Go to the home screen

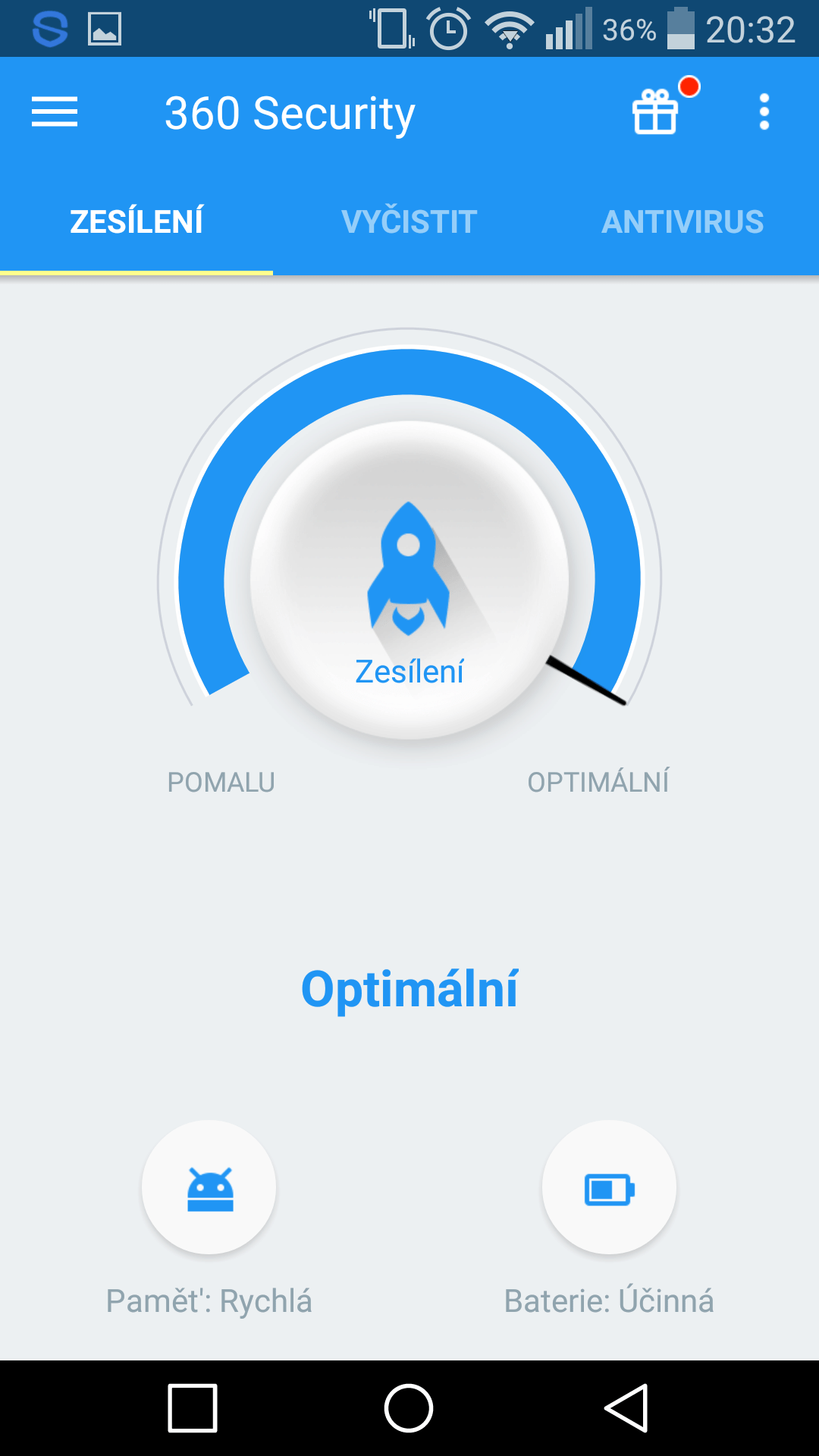click(409, 1408)
